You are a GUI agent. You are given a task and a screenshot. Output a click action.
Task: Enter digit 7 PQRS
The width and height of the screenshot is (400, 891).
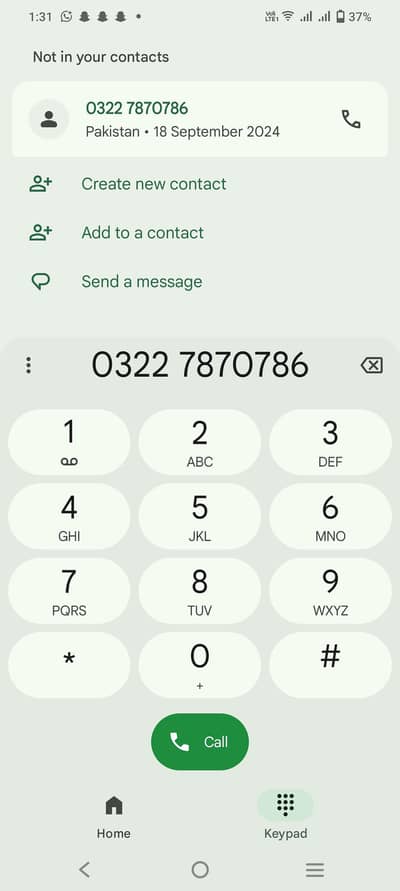69,591
